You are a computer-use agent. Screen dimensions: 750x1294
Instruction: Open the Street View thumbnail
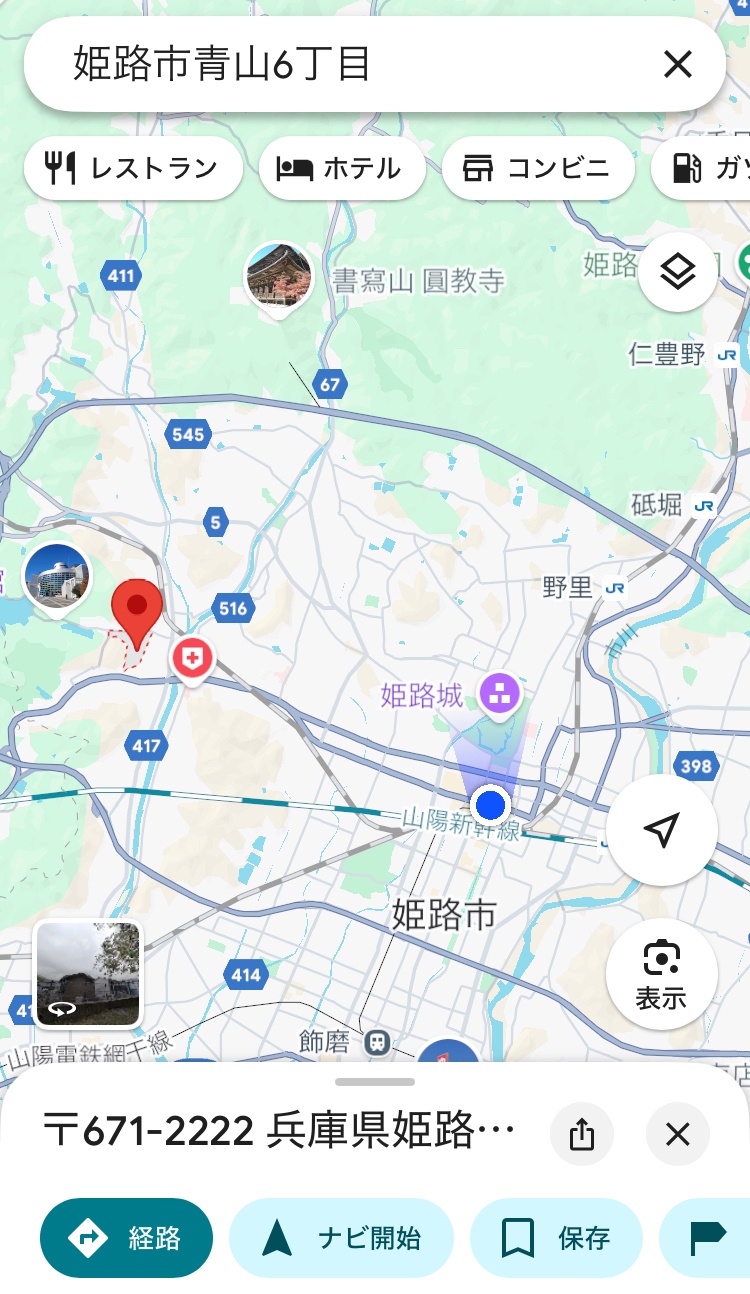pos(88,974)
